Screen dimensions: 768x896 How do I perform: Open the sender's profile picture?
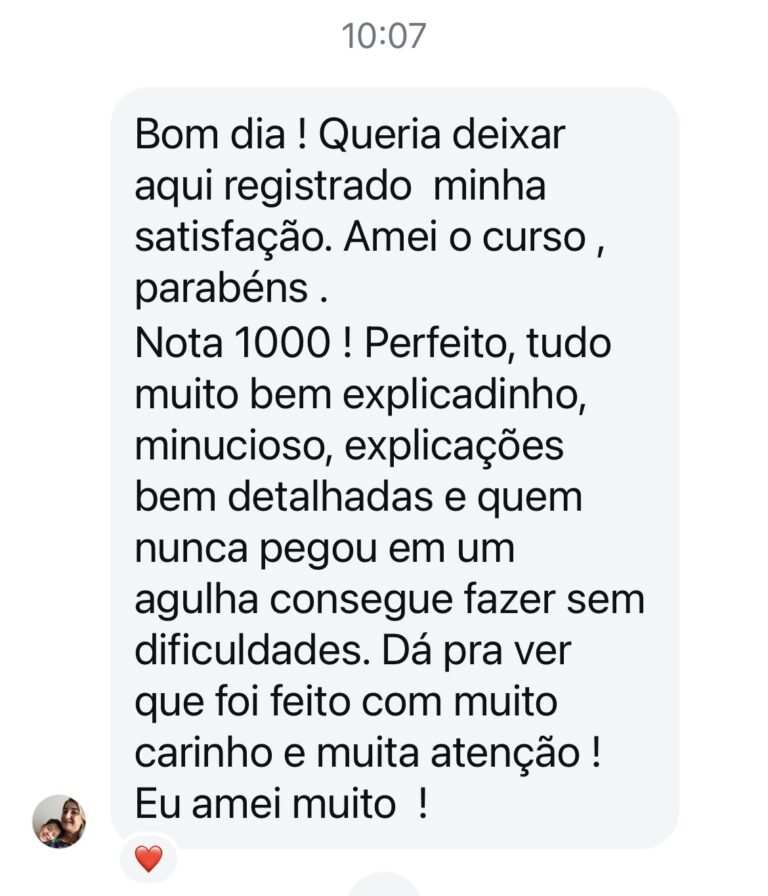60,821
